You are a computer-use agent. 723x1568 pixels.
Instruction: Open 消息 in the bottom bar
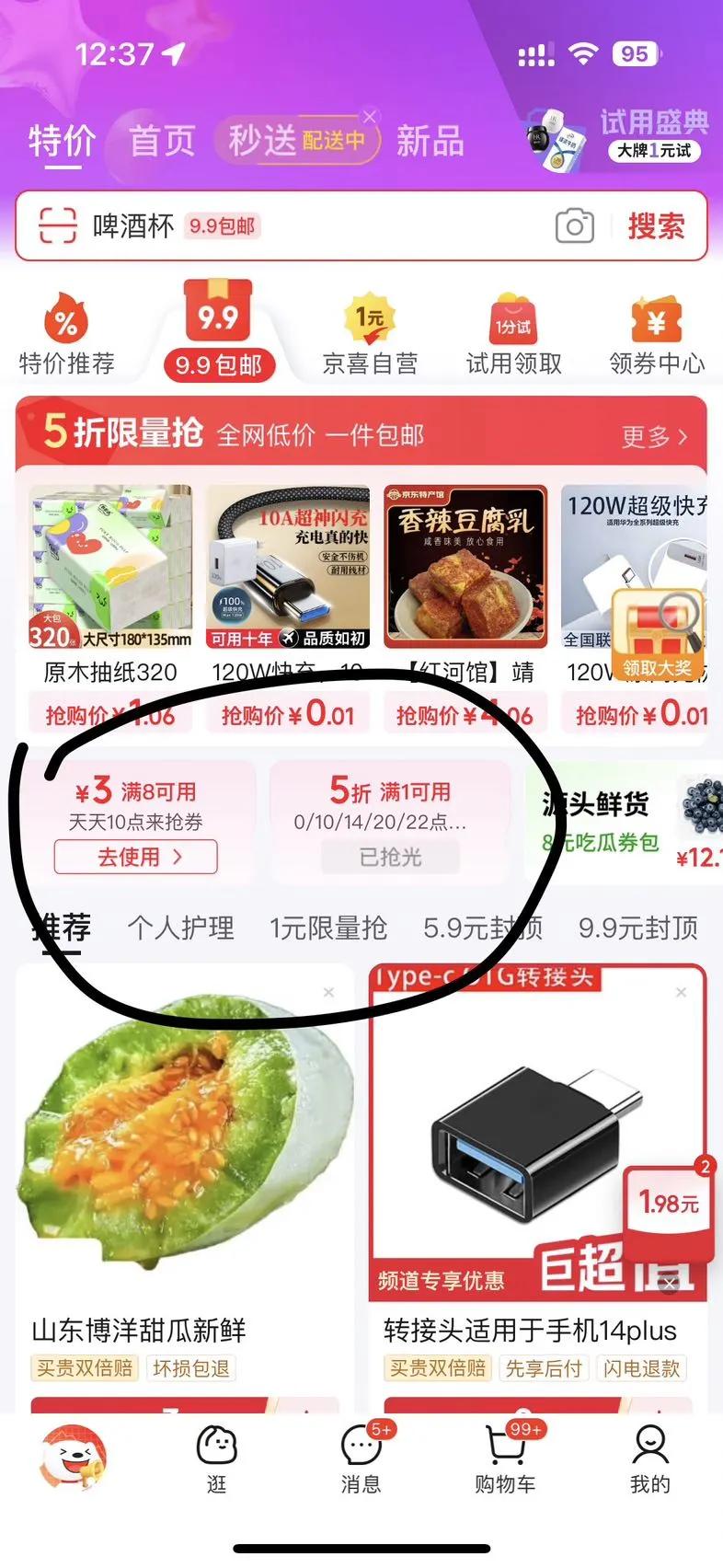coord(361,1458)
